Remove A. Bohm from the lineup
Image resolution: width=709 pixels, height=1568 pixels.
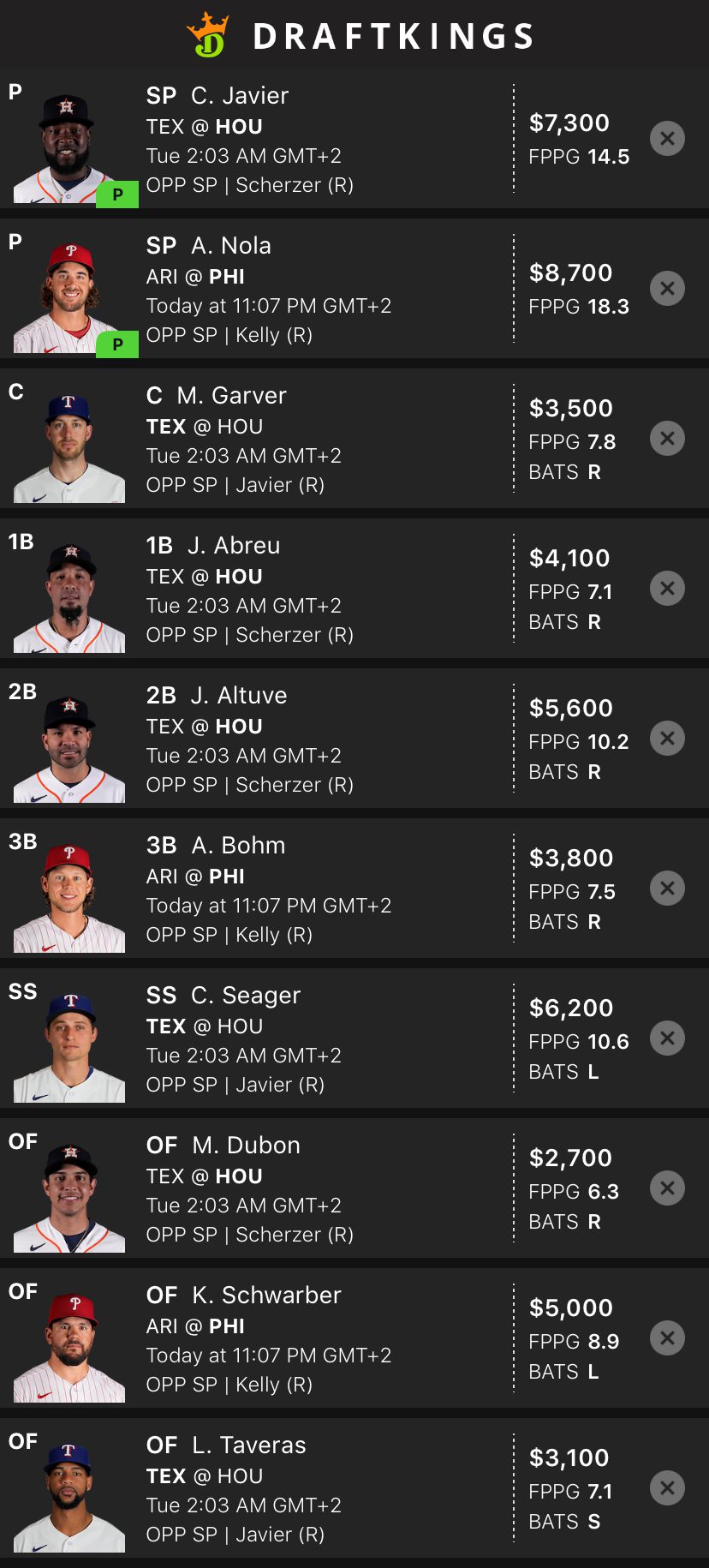click(x=667, y=889)
